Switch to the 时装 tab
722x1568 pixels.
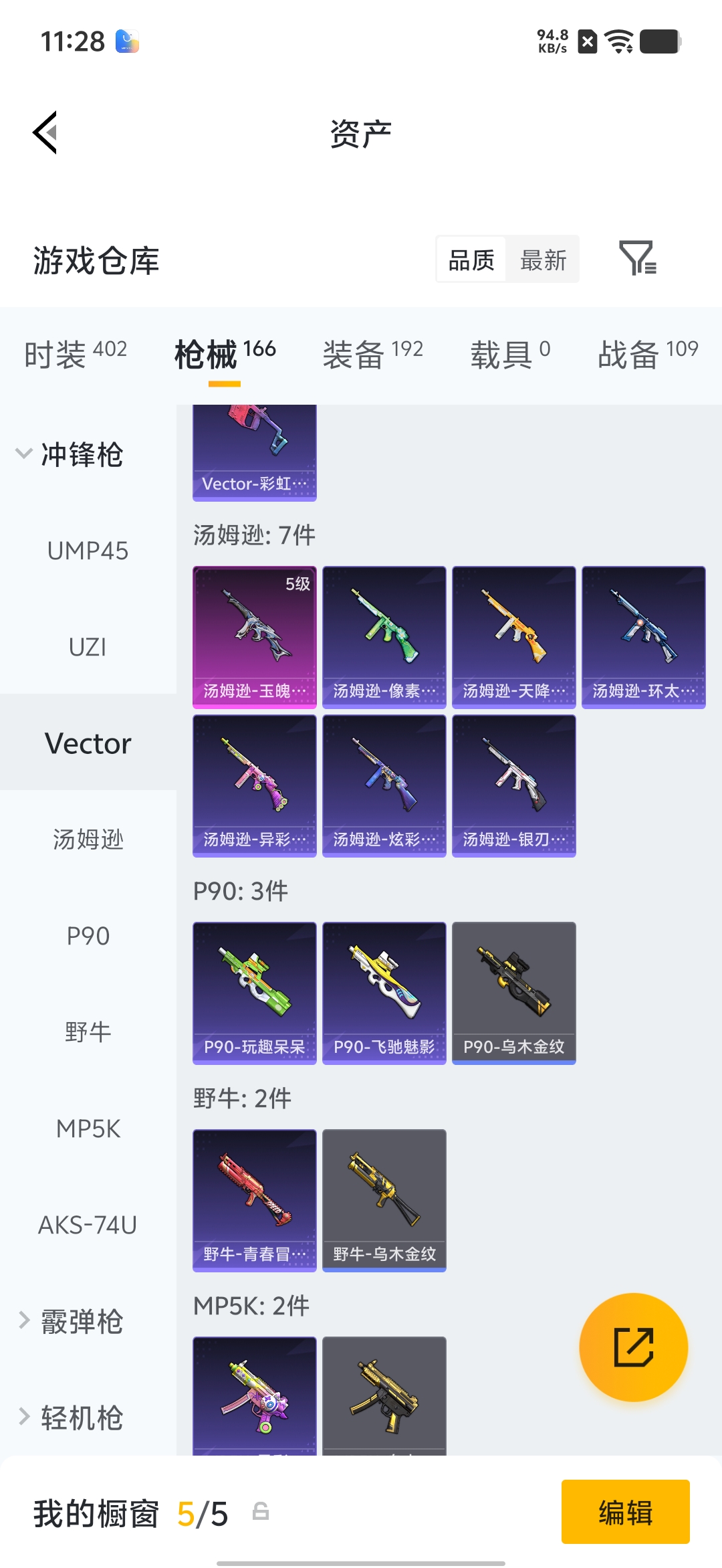(x=76, y=355)
